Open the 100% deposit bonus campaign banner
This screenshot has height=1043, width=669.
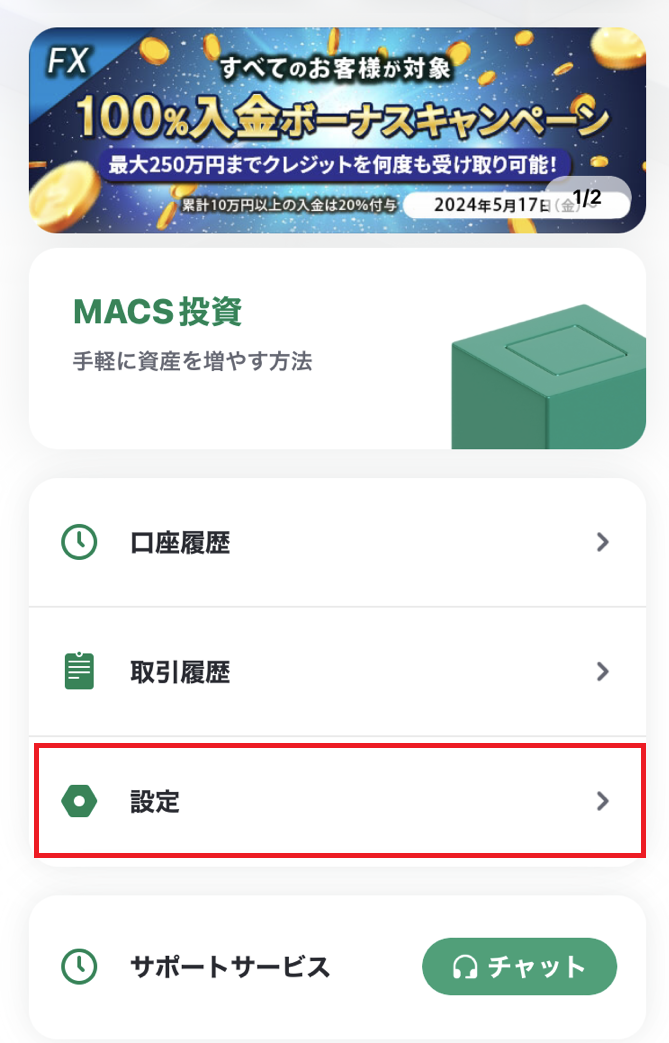[336, 130]
